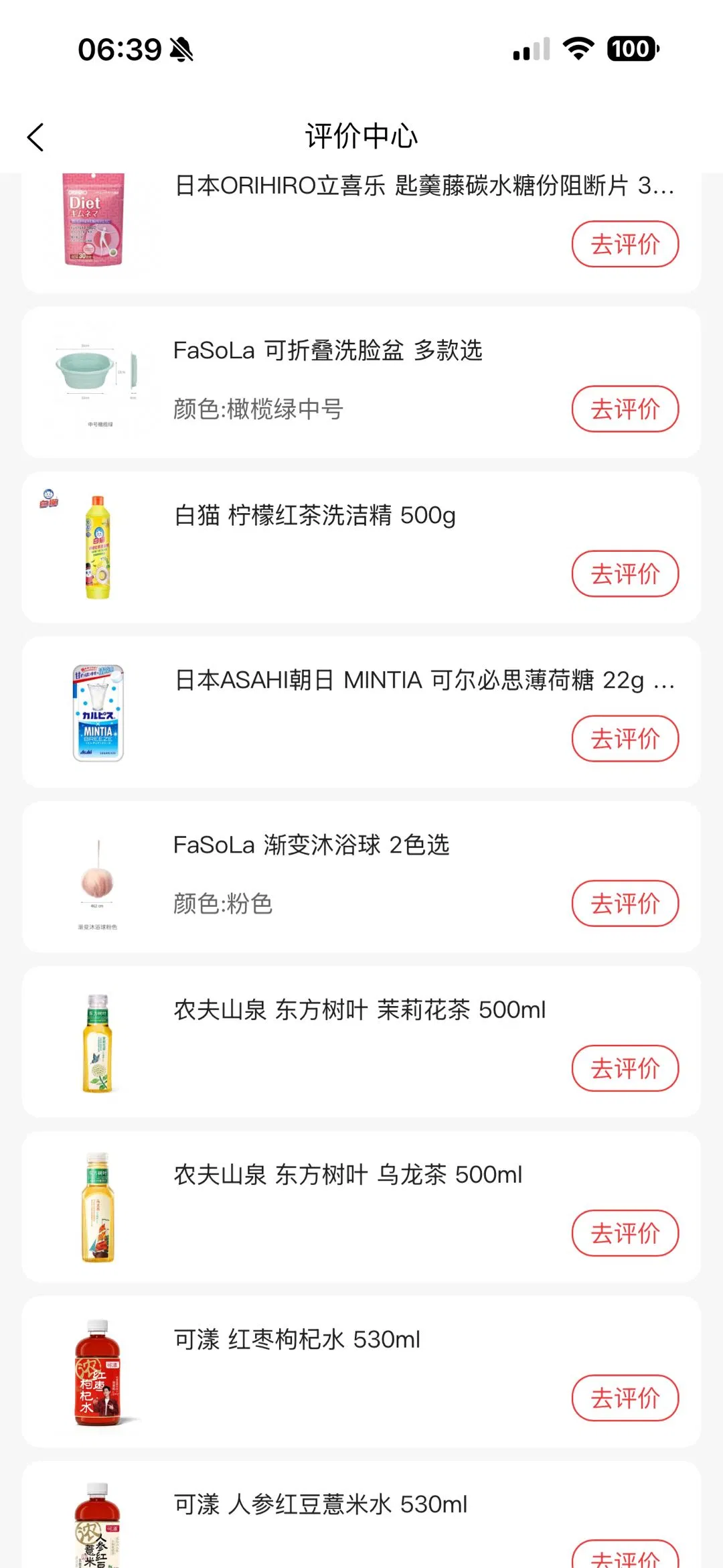Tap 去评价 for ORIHIRO立喜乐 product
The width and height of the screenshot is (723, 1568).
625,244
